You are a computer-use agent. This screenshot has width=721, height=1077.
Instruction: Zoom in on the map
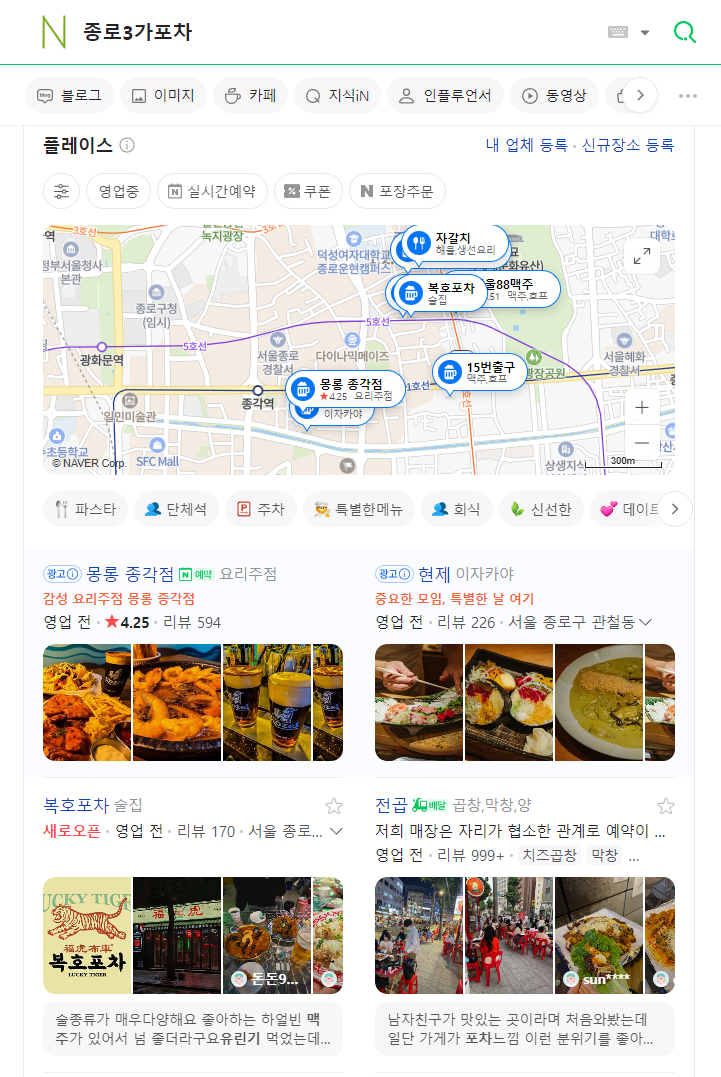click(x=641, y=408)
